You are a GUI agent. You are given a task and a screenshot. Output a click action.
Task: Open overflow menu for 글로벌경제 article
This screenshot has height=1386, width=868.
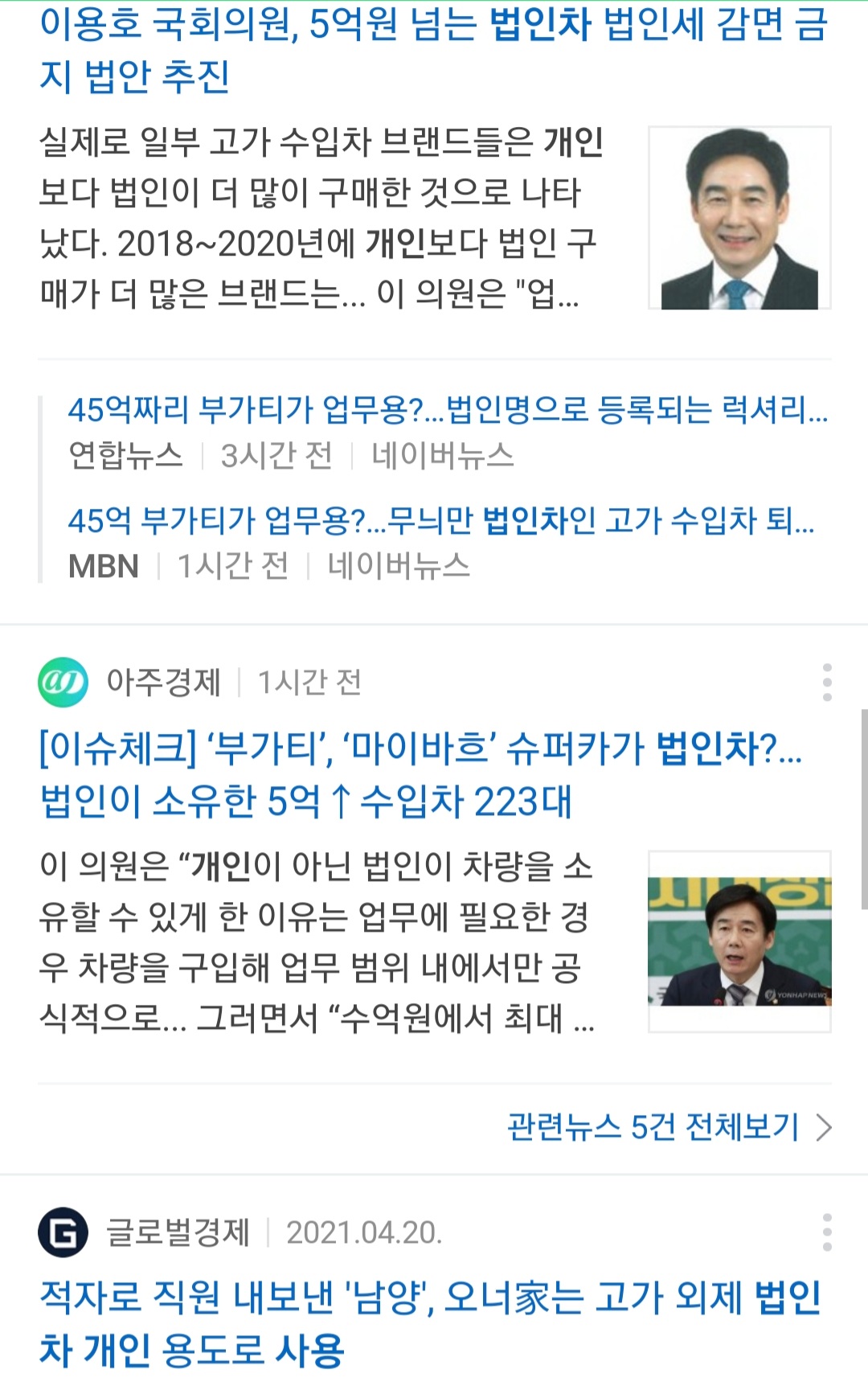(827, 1232)
